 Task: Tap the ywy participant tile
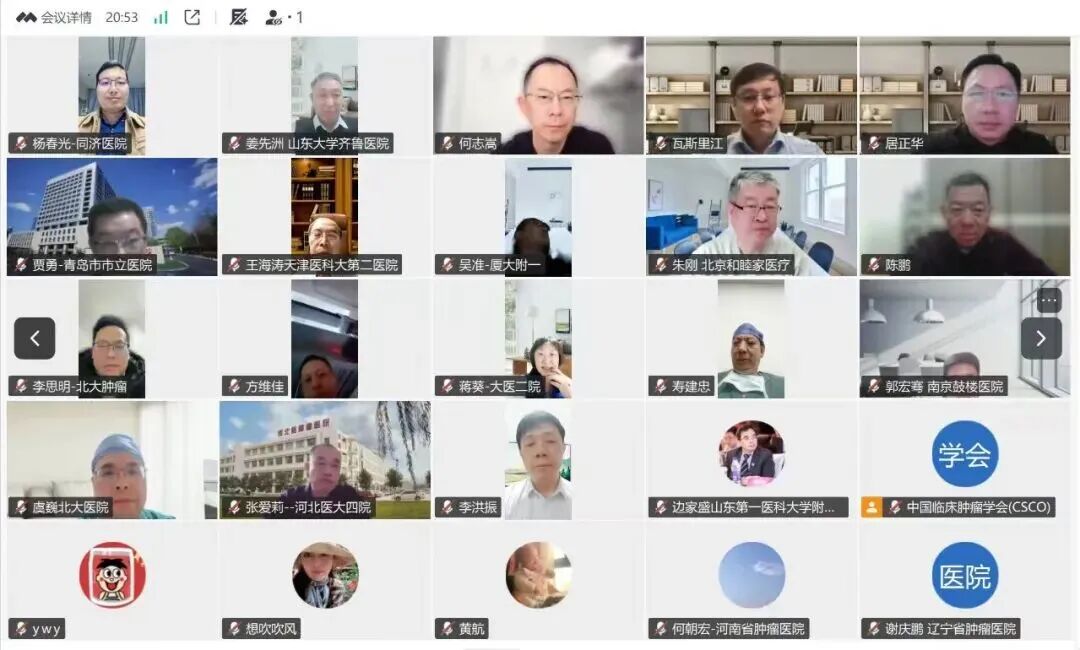[x=111, y=581]
